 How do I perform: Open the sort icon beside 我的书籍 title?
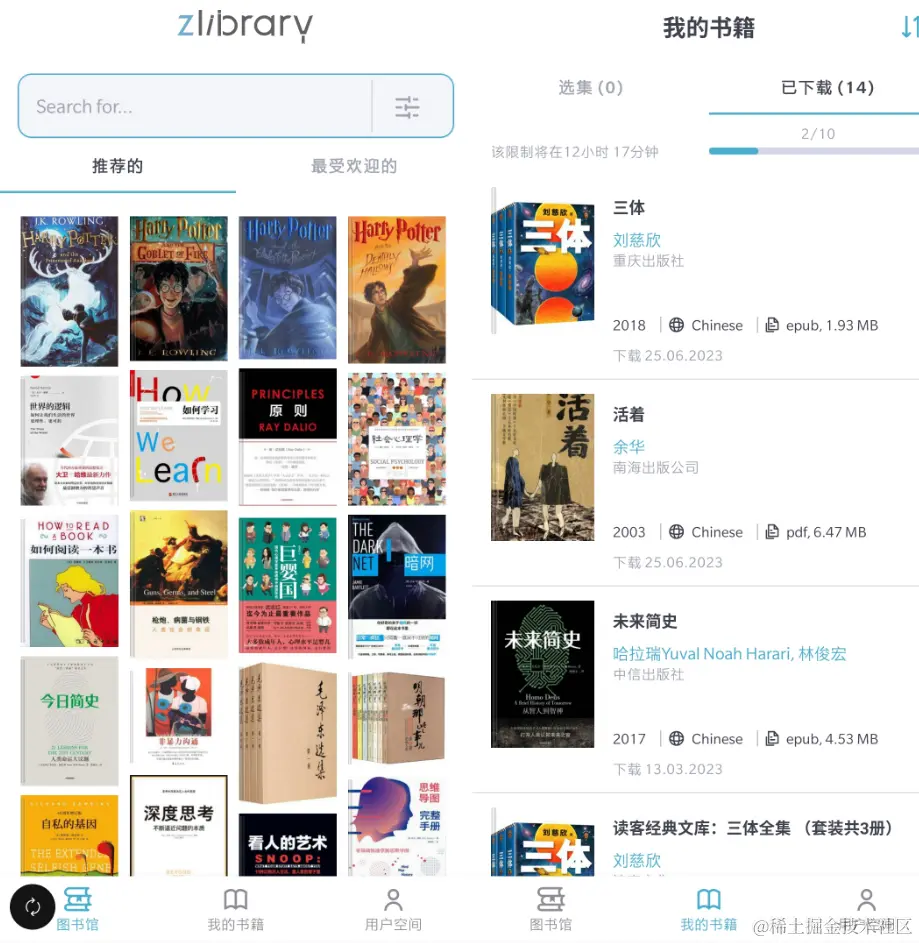click(x=908, y=28)
